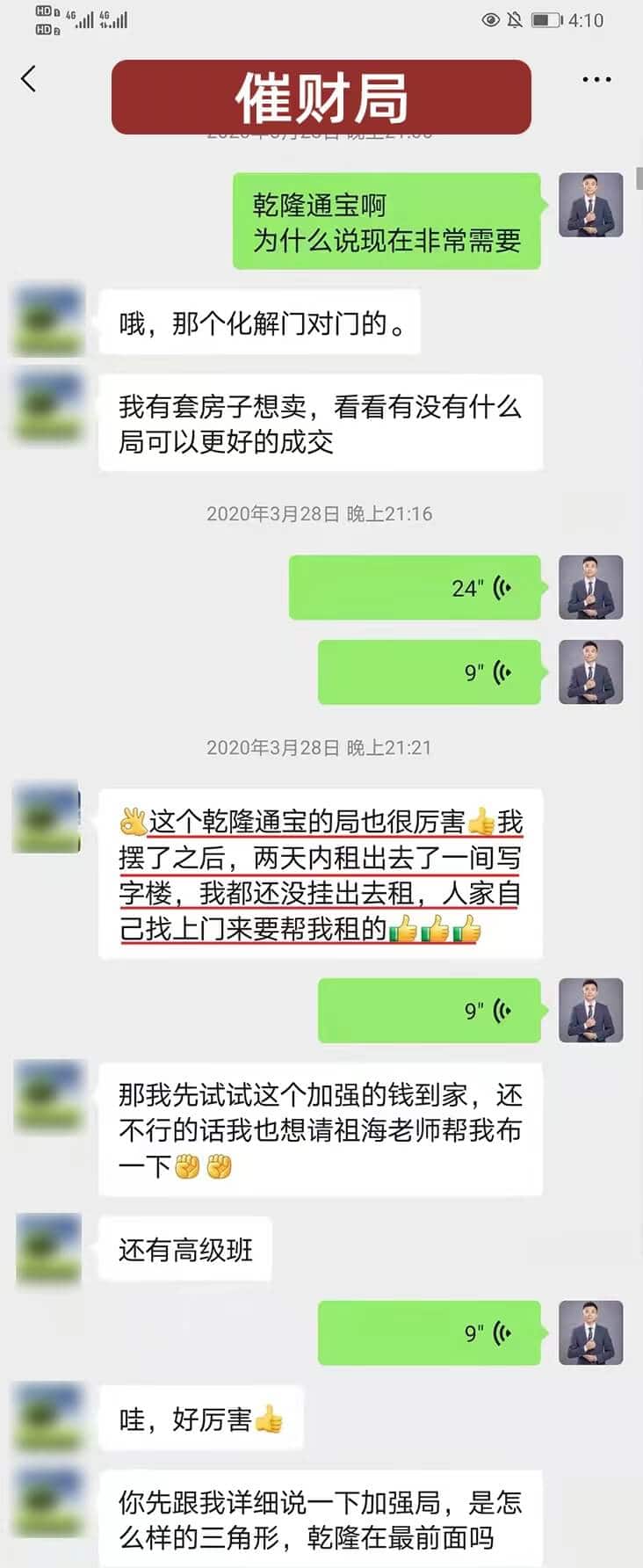Play the 9-second voice message after "还有高级班"
643x1568 pixels.
429,1333
